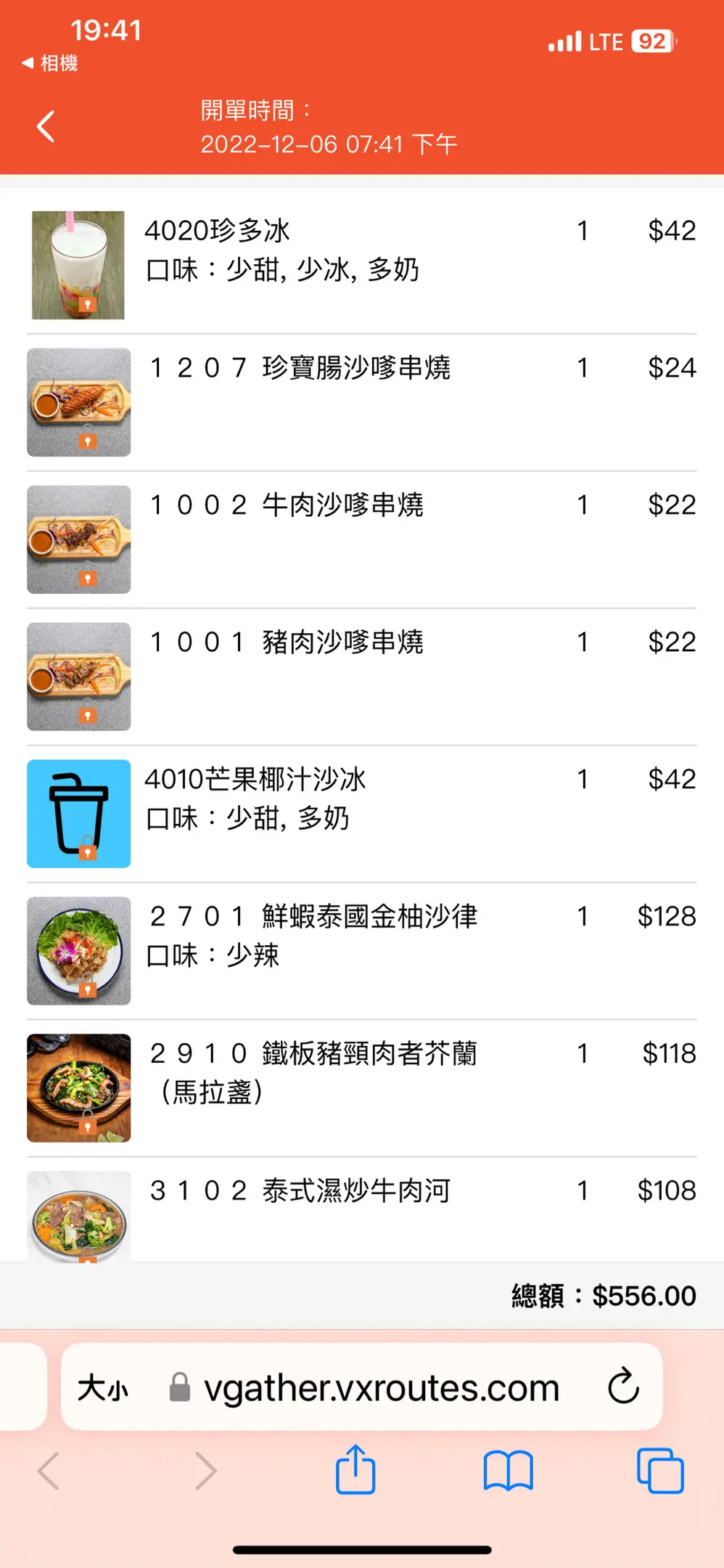Open Safari text size menu 大小

coord(103,1387)
